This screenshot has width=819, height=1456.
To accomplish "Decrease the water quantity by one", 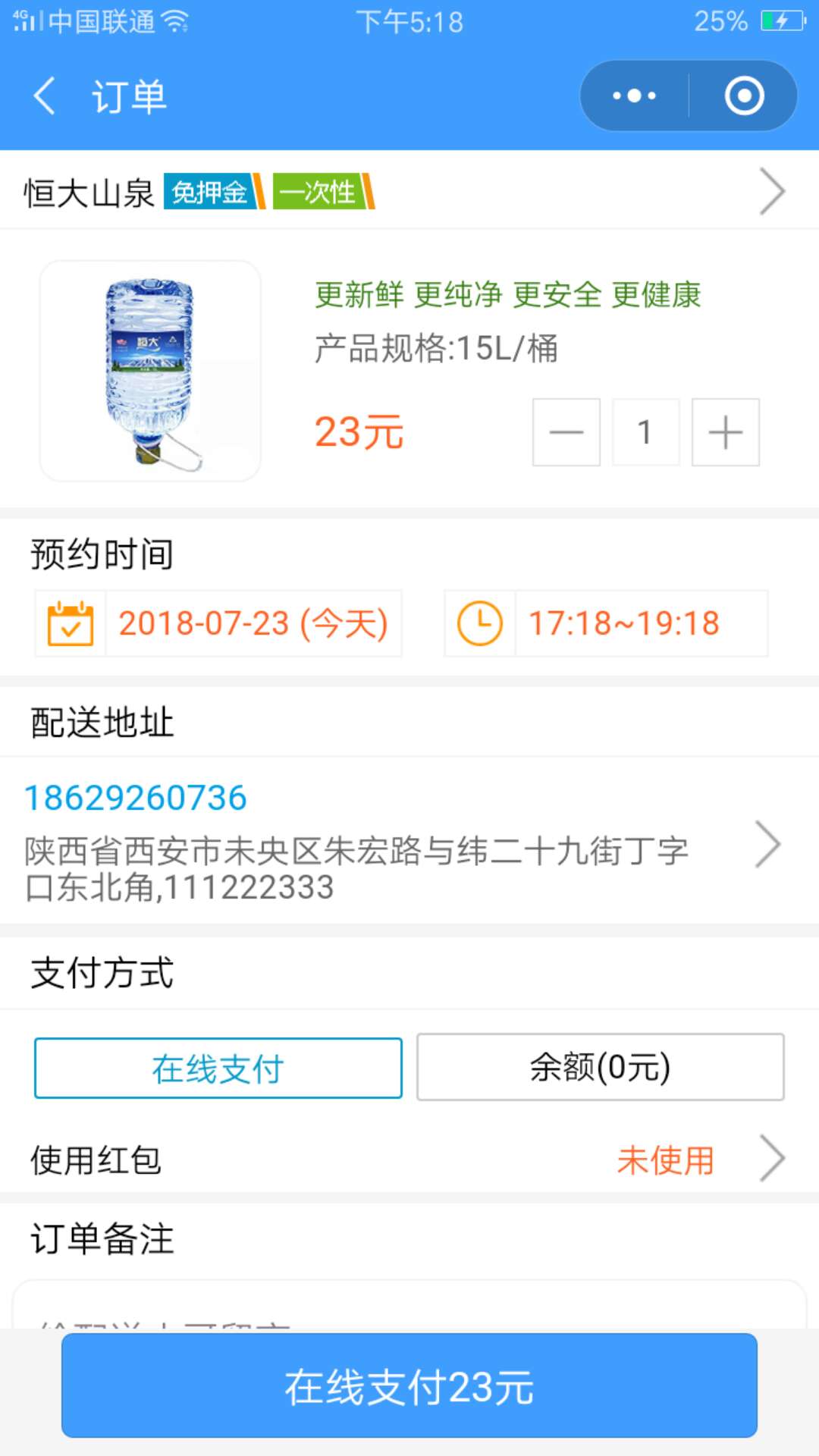I will 566,432.
